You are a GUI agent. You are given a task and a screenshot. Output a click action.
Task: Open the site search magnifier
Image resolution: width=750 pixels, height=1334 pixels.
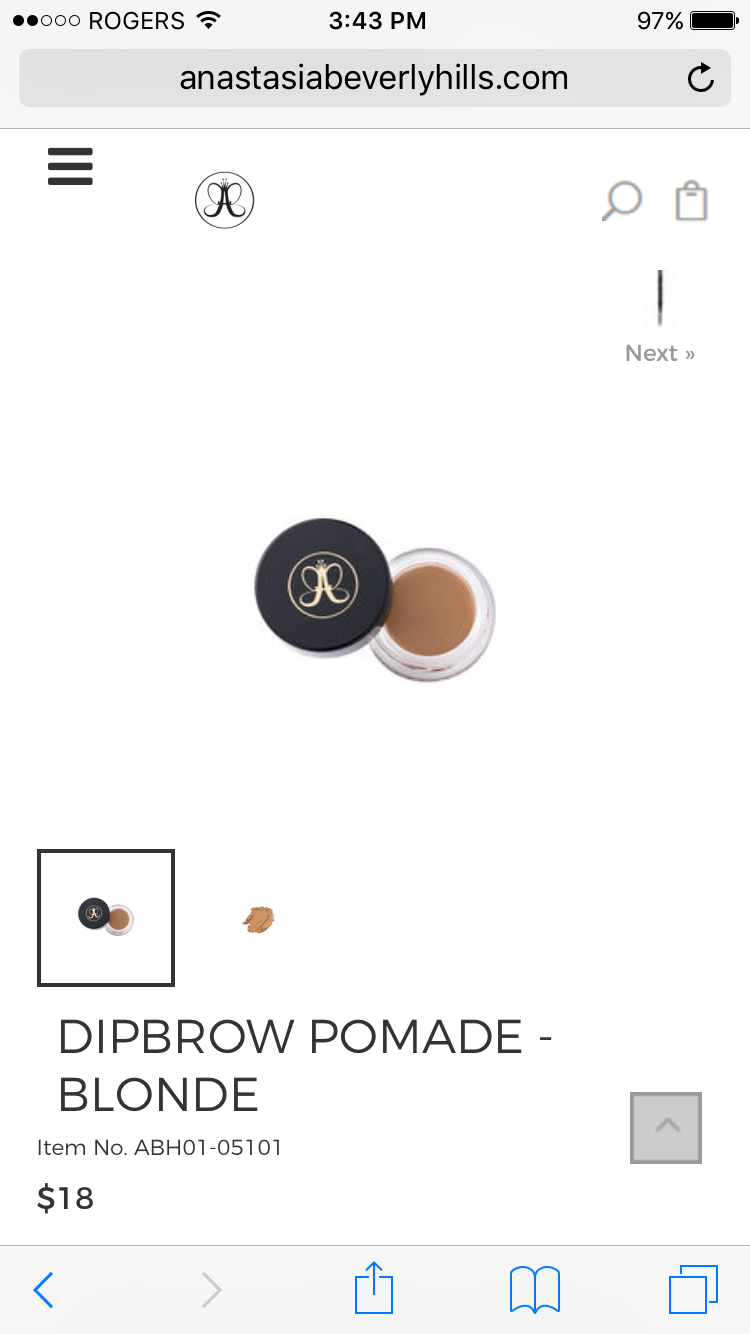tap(621, 201)
